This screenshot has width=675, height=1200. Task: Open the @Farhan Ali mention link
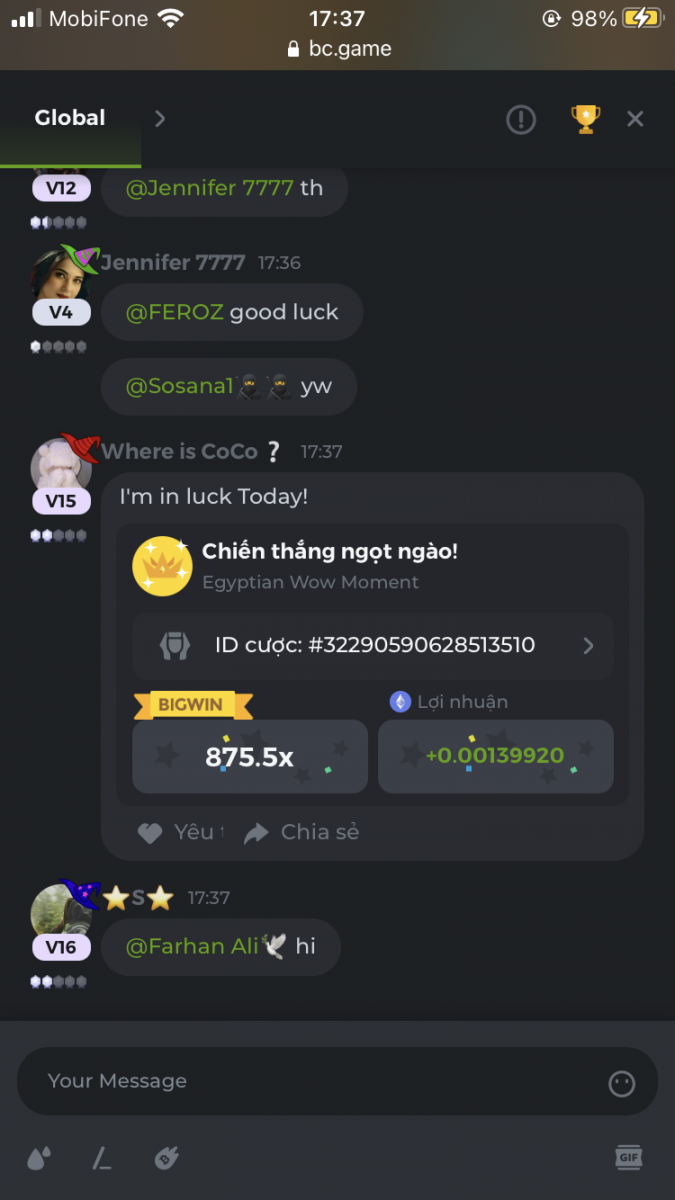[x=192, y=947]
